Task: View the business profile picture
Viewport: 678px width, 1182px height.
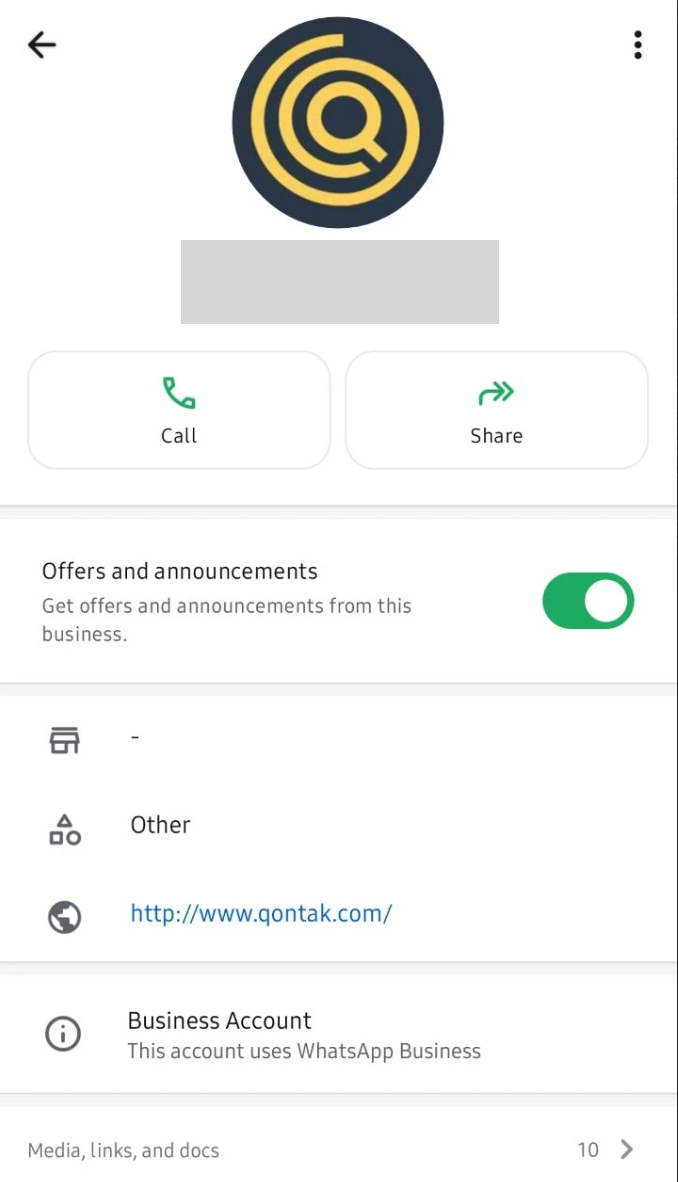Action: [338, 123]
